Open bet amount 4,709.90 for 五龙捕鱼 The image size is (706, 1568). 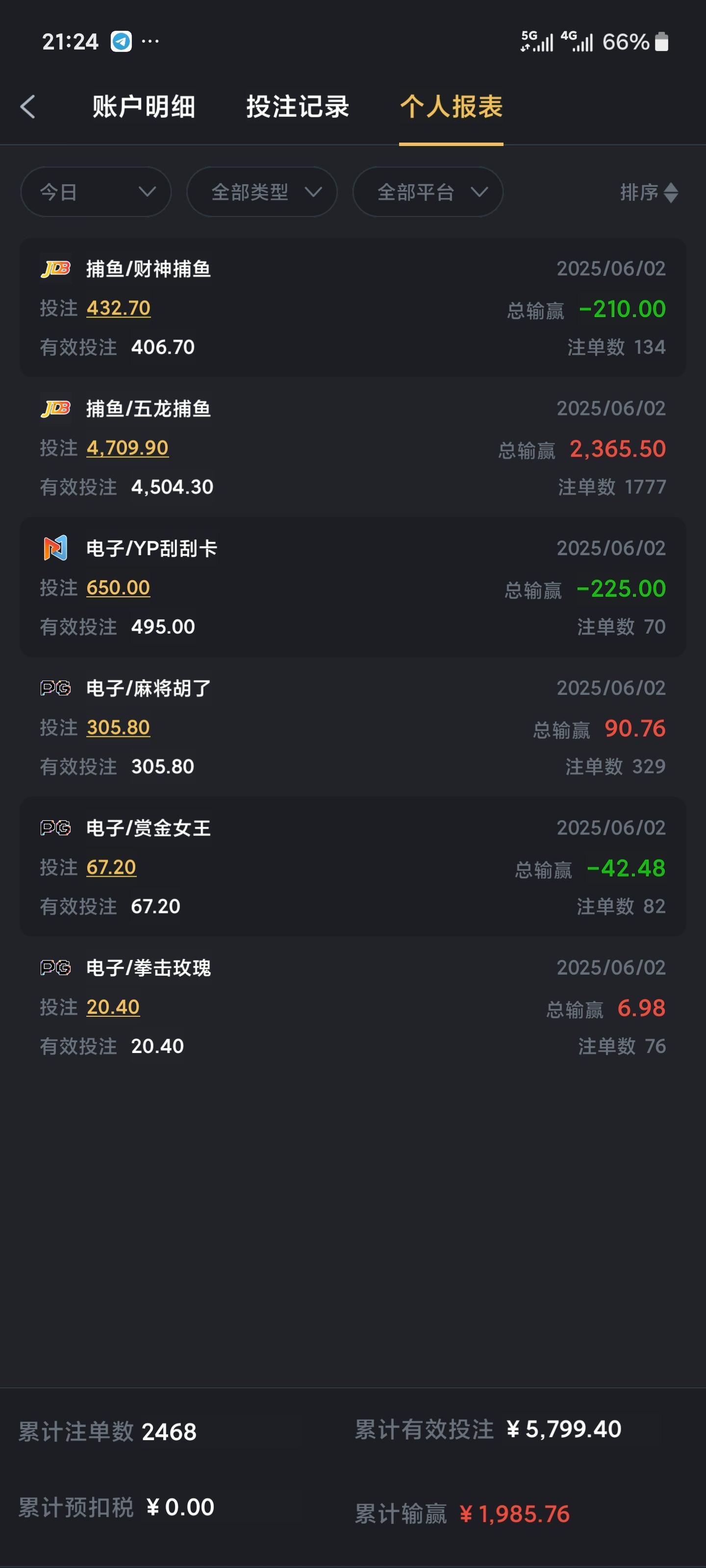127,448
